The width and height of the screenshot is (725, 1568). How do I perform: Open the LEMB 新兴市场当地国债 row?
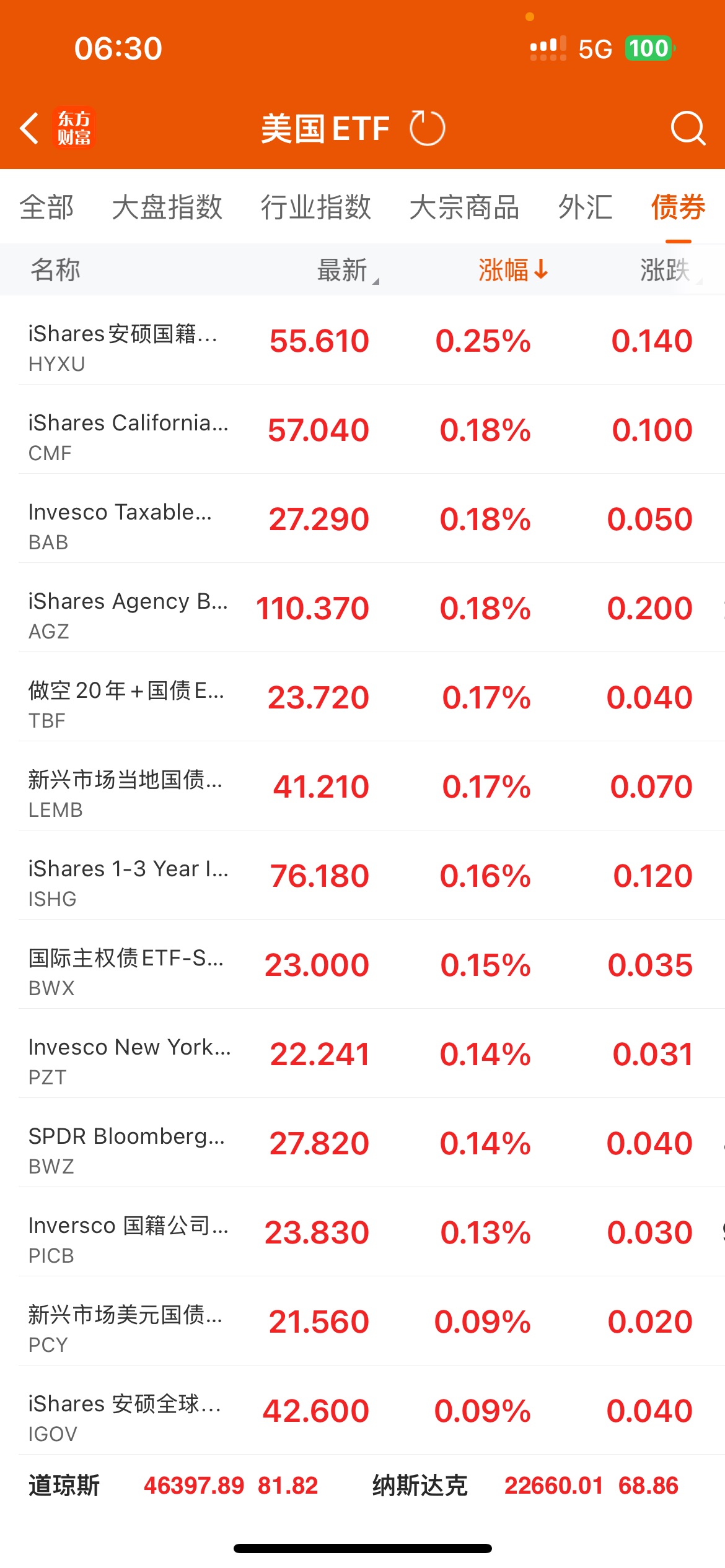click(124, 786)
